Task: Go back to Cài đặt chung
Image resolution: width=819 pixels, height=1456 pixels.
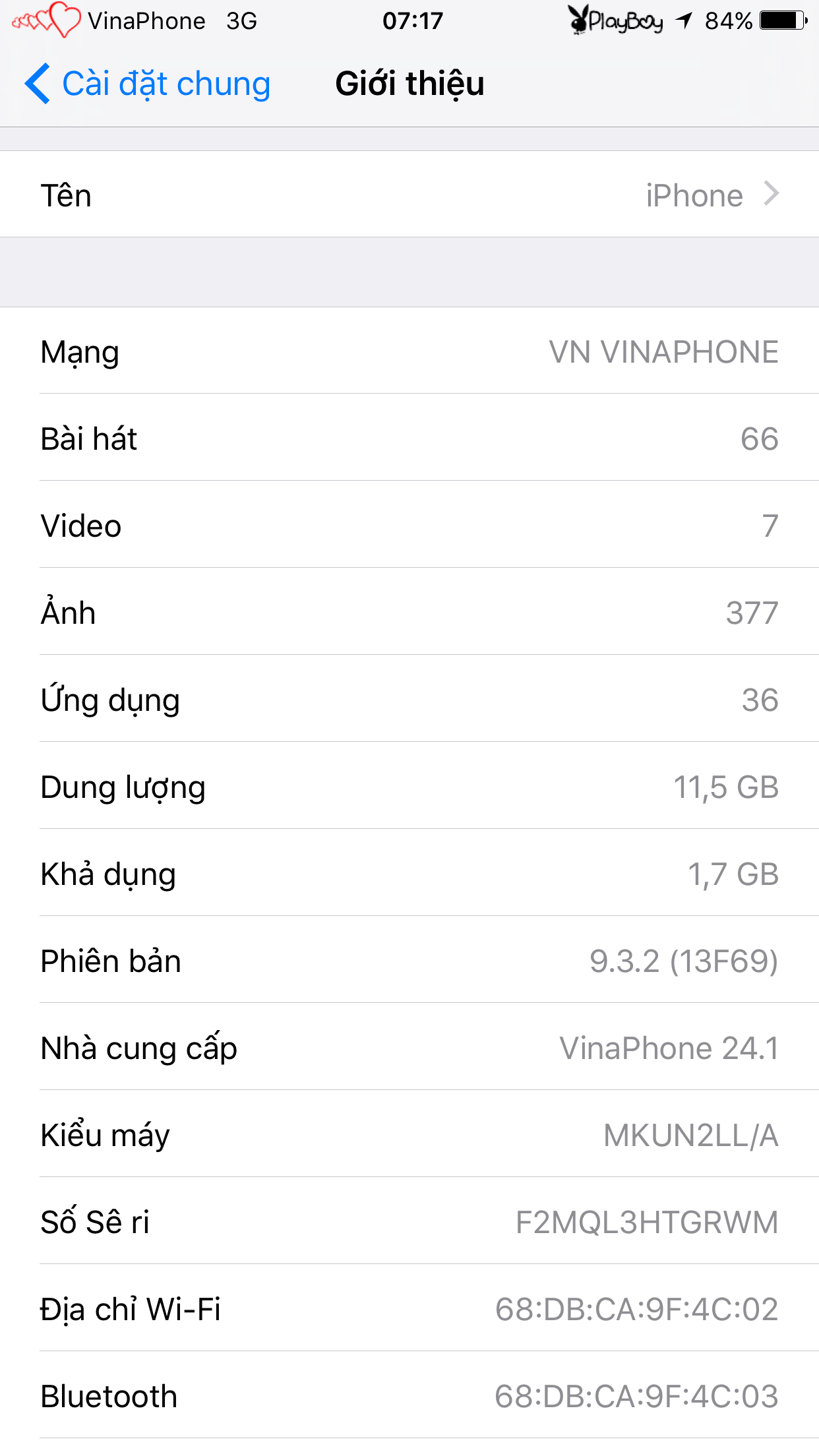Action: 148,84
